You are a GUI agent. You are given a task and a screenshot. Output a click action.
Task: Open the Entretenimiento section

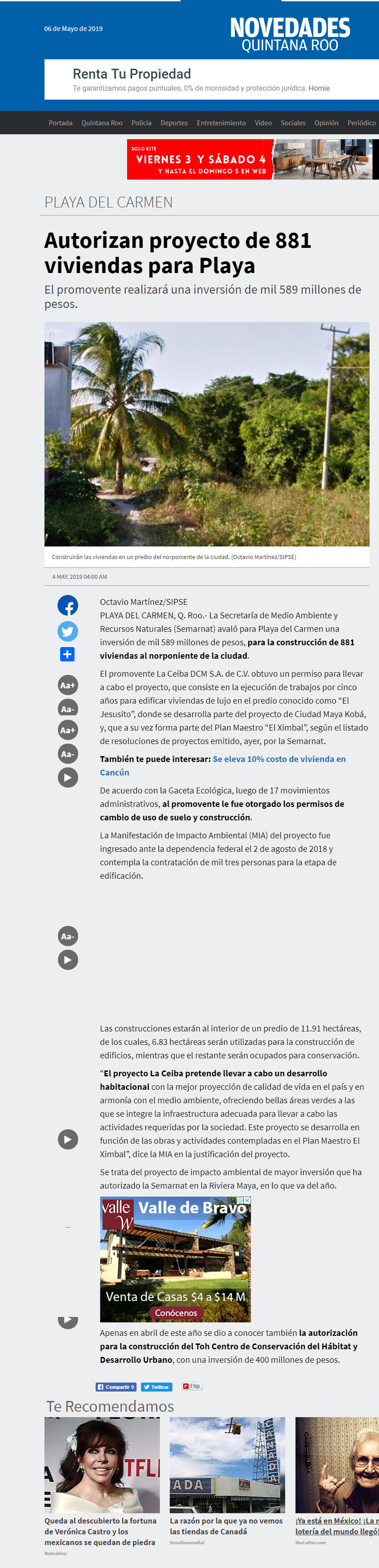pyautogui.click(x=221, y=123)
